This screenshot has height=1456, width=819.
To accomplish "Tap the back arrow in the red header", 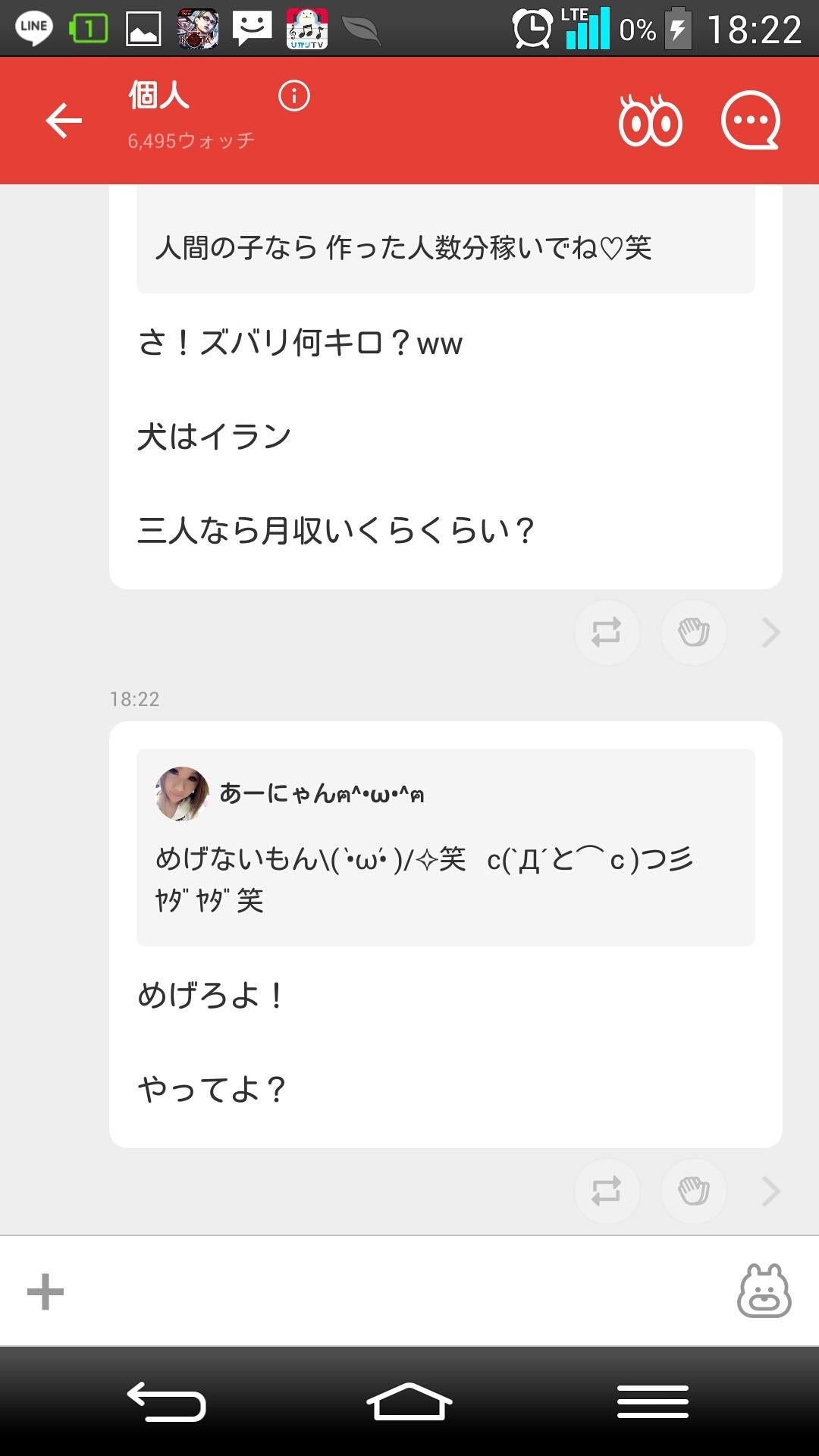I will coord(64,120).
